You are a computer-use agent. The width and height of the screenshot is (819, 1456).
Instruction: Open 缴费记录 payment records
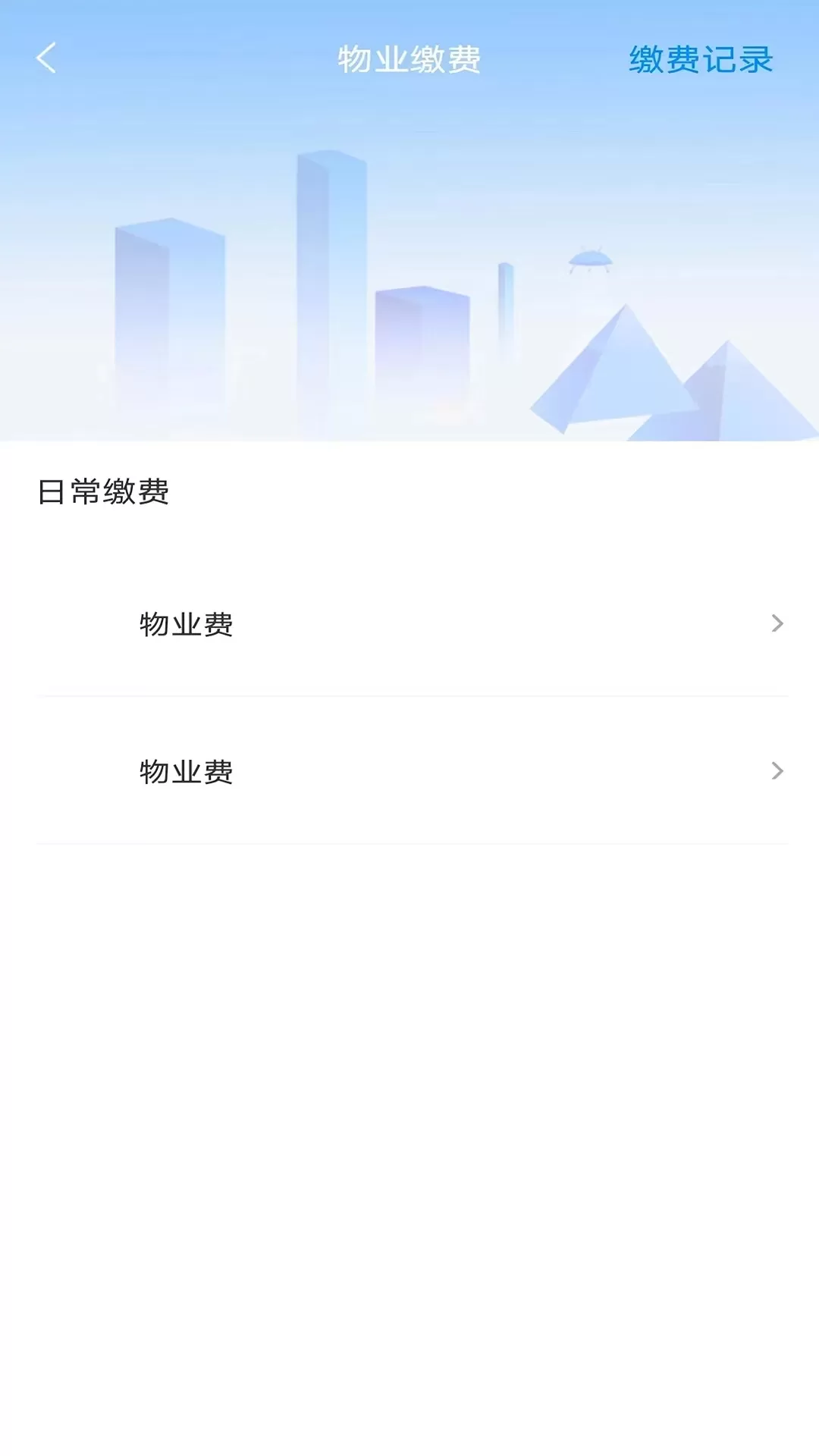coord(701,60)
